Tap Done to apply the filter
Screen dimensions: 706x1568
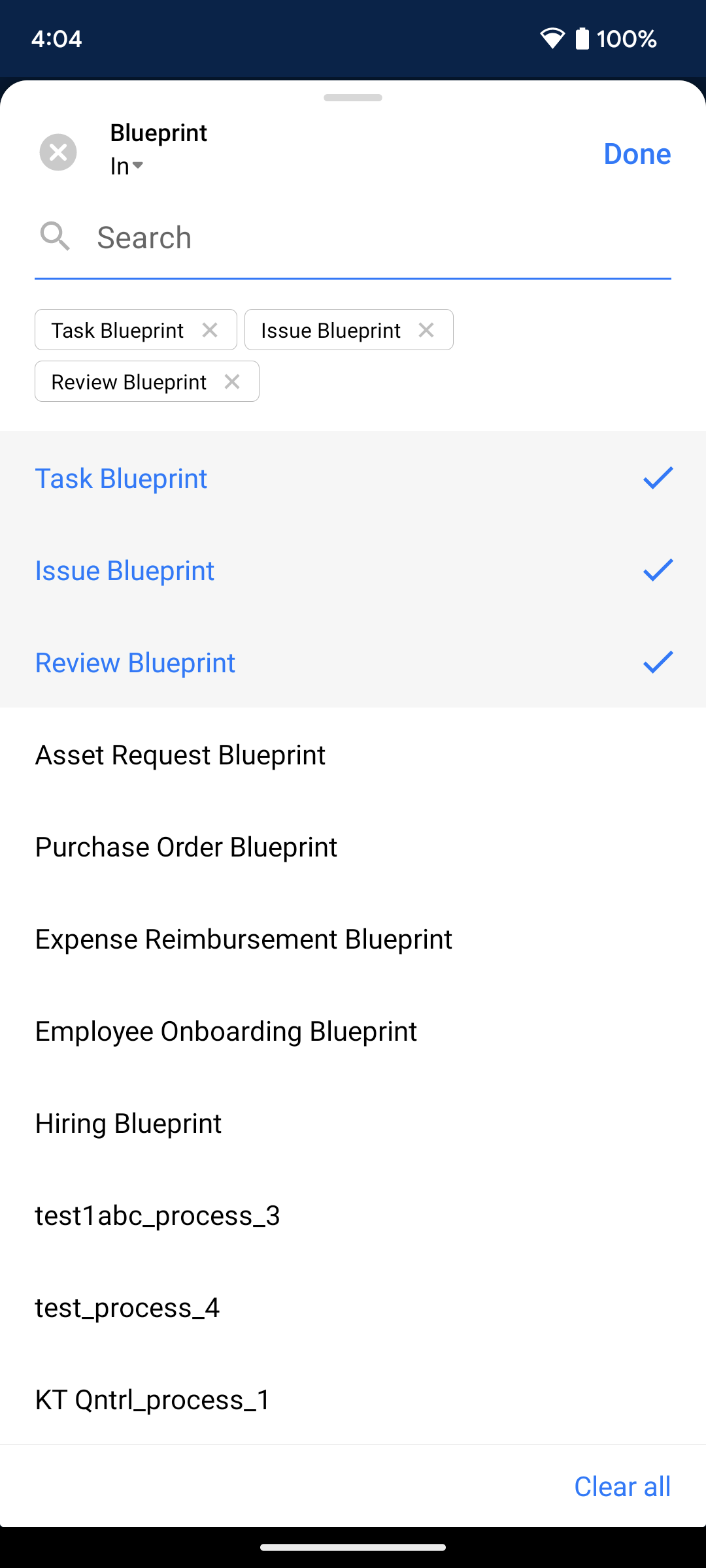pyautogui.click(x=637, y=154)
